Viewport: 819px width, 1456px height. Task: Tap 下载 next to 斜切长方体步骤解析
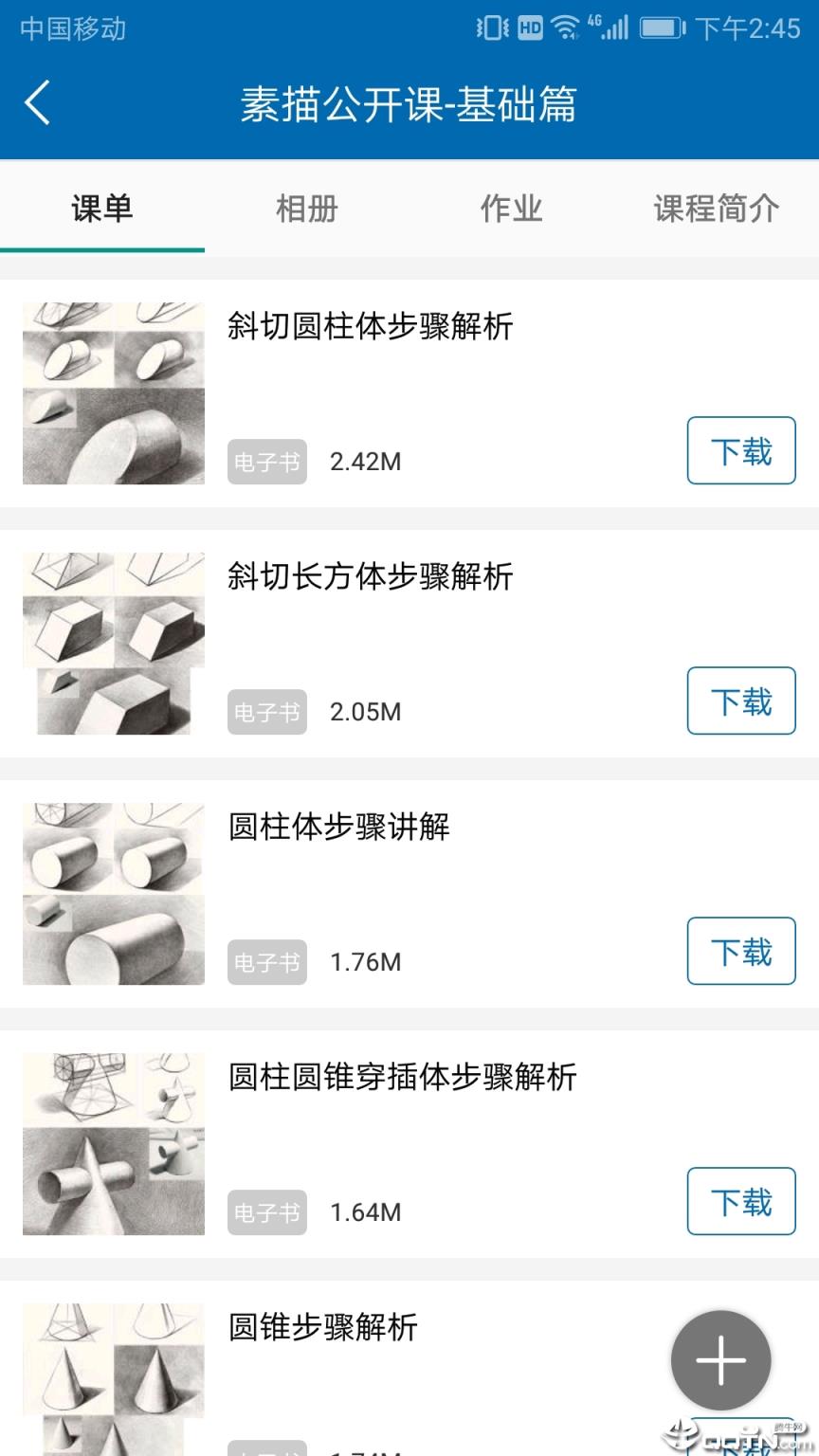coord(740,701)
